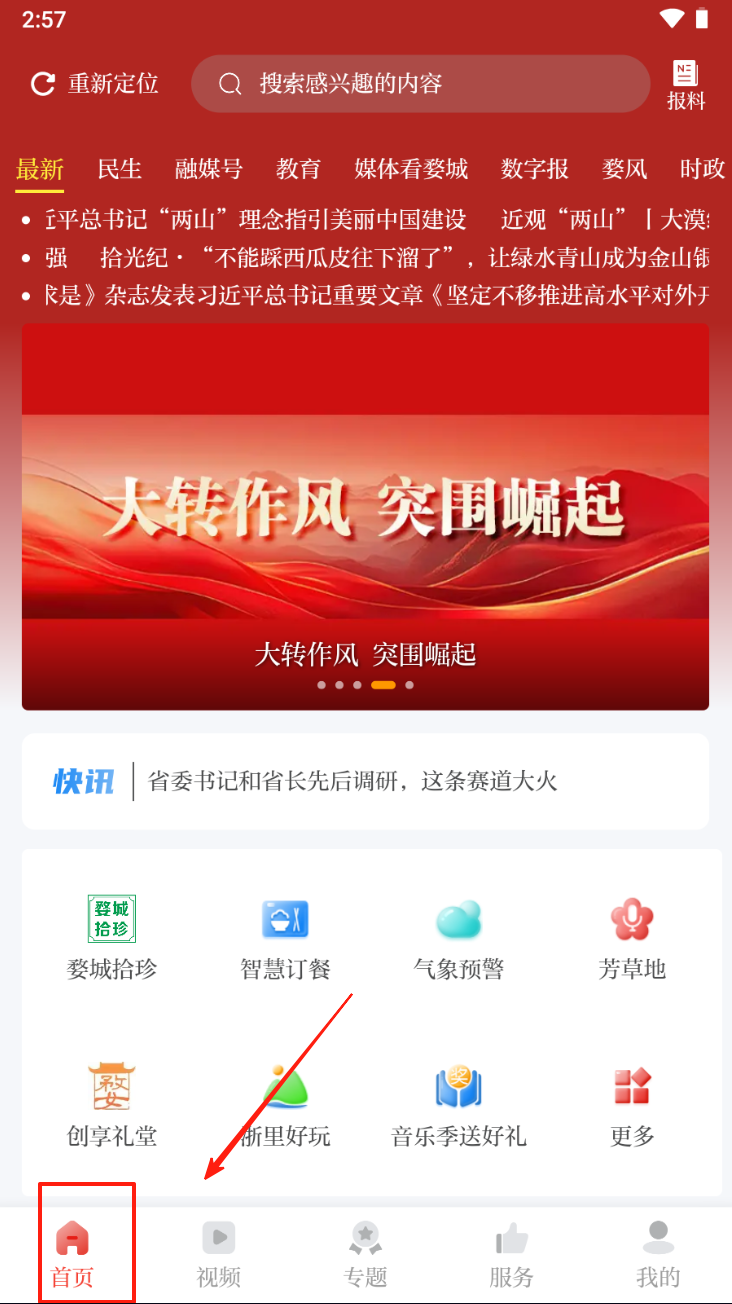Open the 媒体看婺城 tab
The image size is (732, 1304).
tap(411, 169)
